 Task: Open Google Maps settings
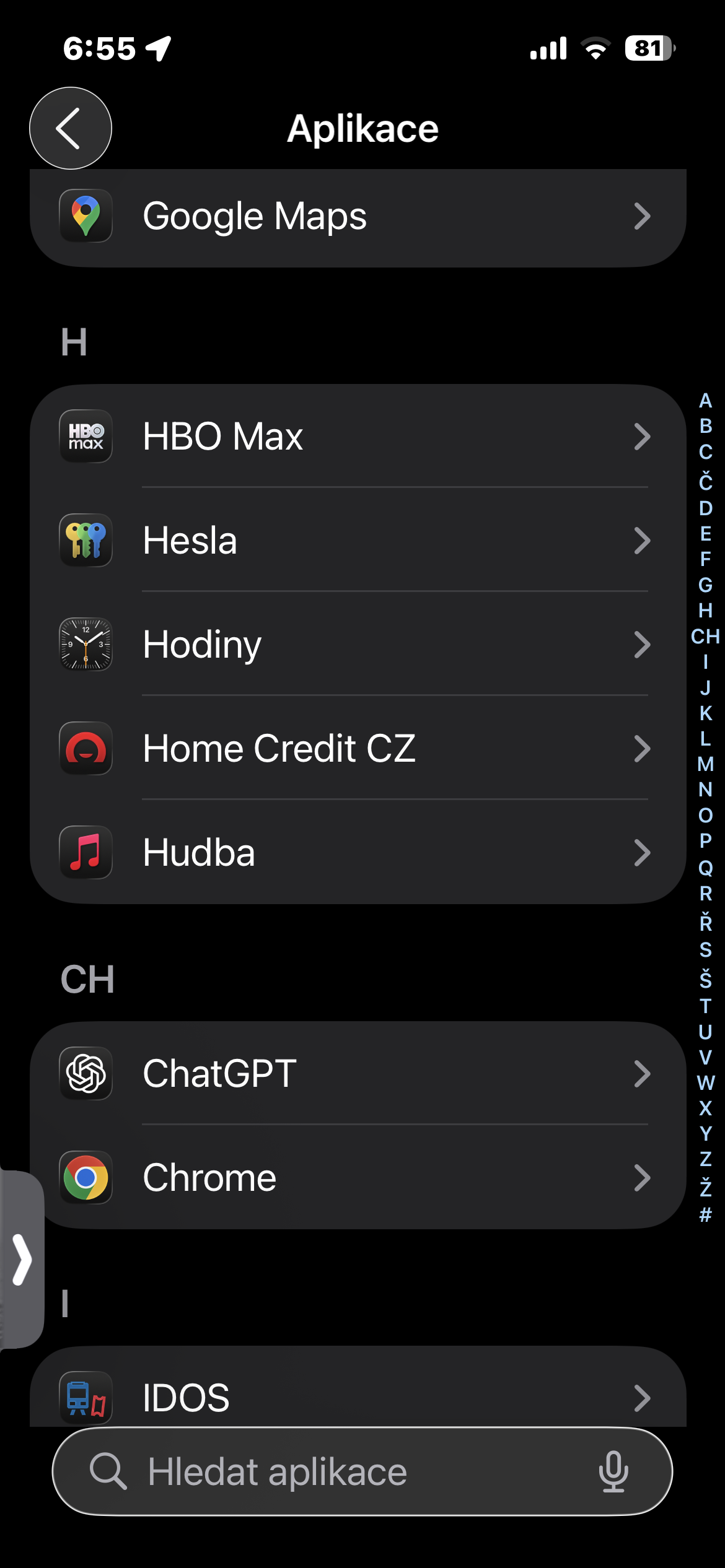(x=358, y=216)
